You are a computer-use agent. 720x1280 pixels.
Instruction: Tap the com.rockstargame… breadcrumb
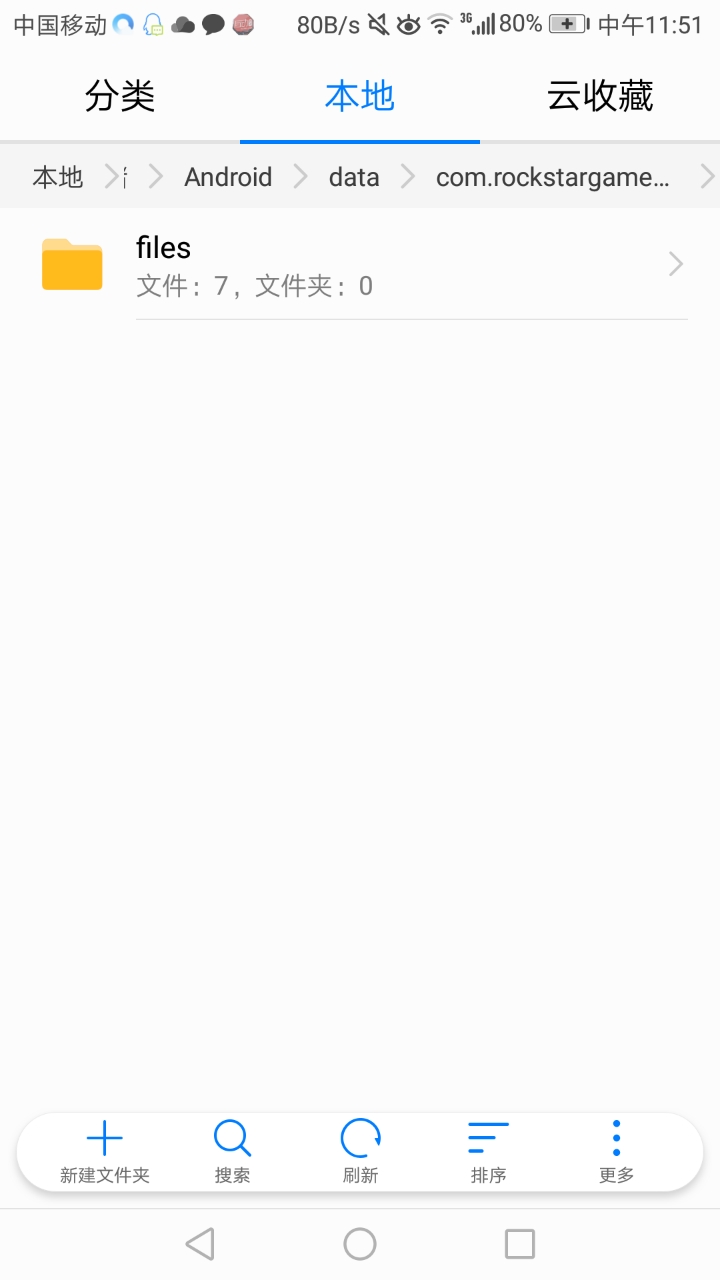tap(552, 177)
